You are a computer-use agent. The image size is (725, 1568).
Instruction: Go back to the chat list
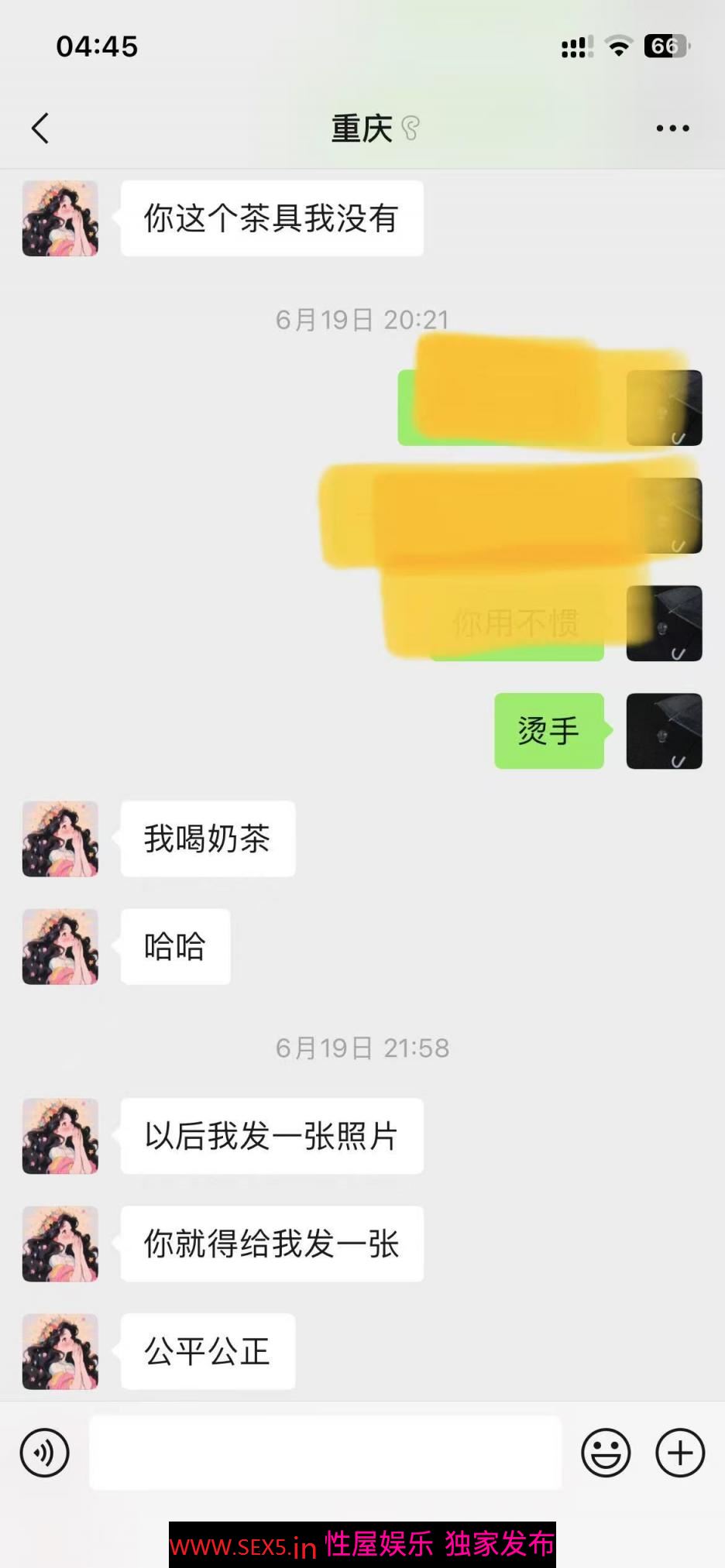pos(40,129)
